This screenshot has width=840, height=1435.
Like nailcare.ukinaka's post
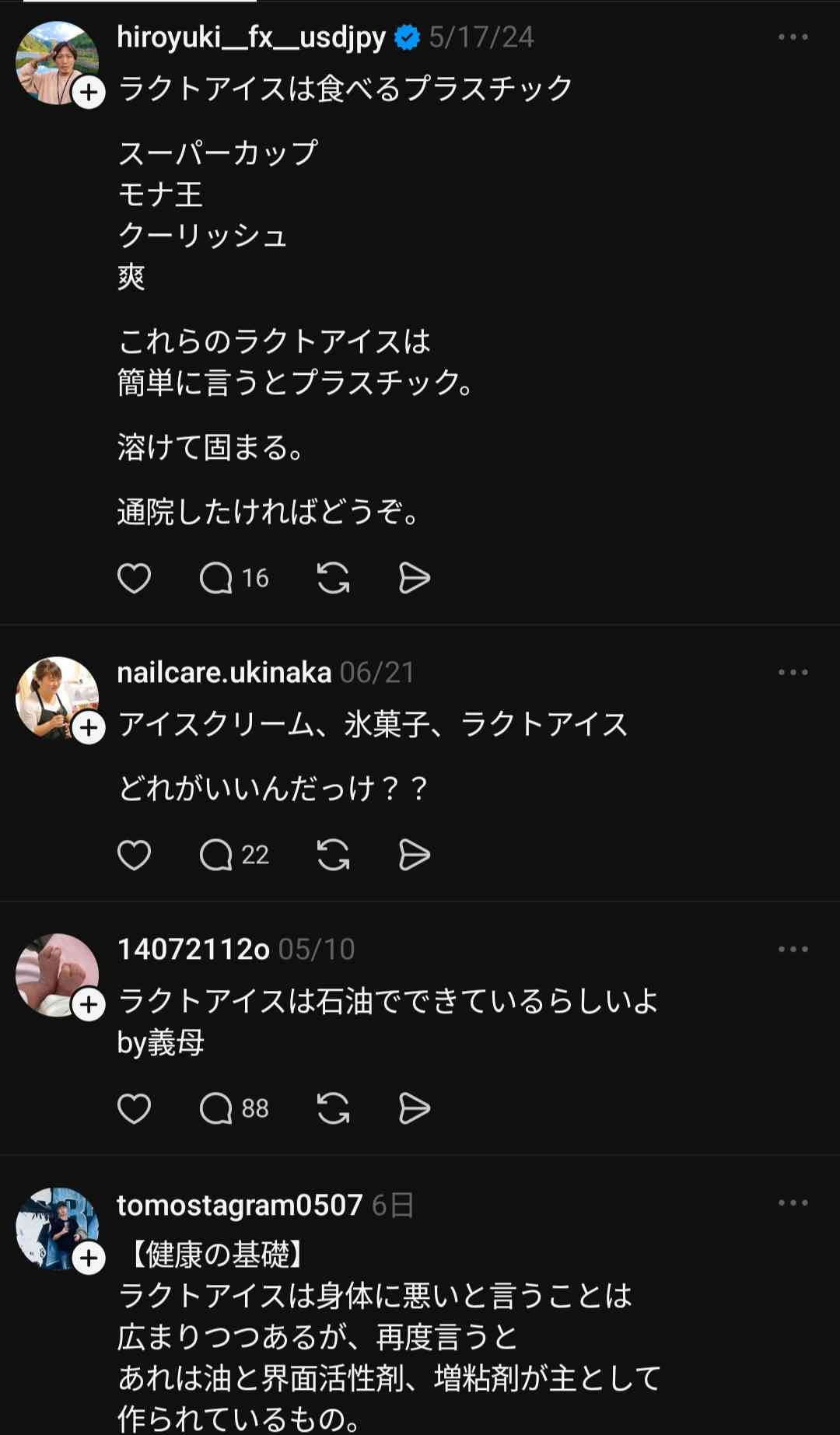[134, 855]
